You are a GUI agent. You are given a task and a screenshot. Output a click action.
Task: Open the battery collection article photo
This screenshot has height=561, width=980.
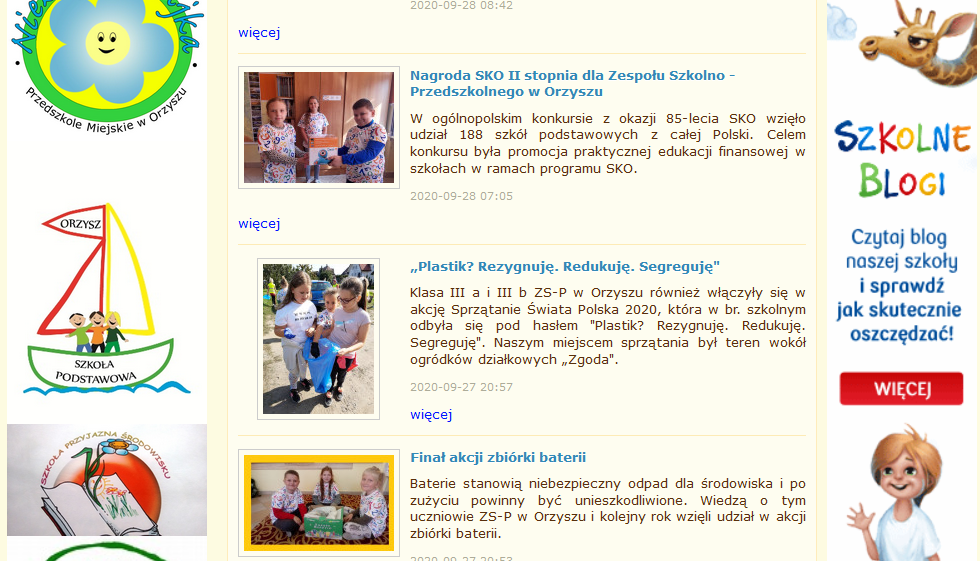tap(319, 503)
